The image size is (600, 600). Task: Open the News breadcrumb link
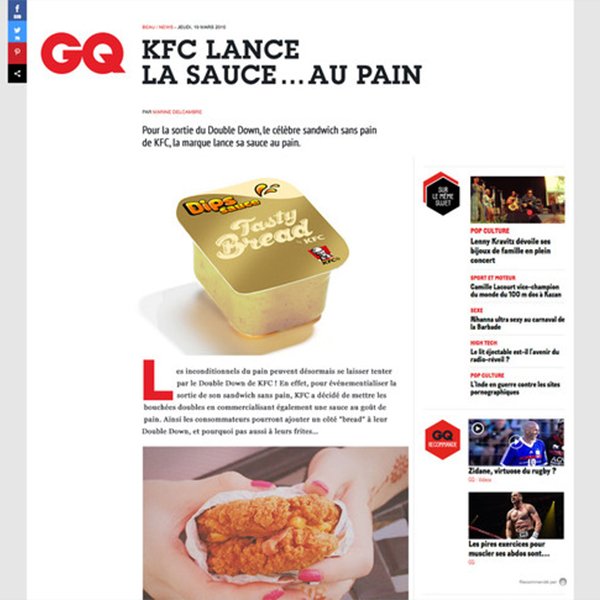point(165,28)
